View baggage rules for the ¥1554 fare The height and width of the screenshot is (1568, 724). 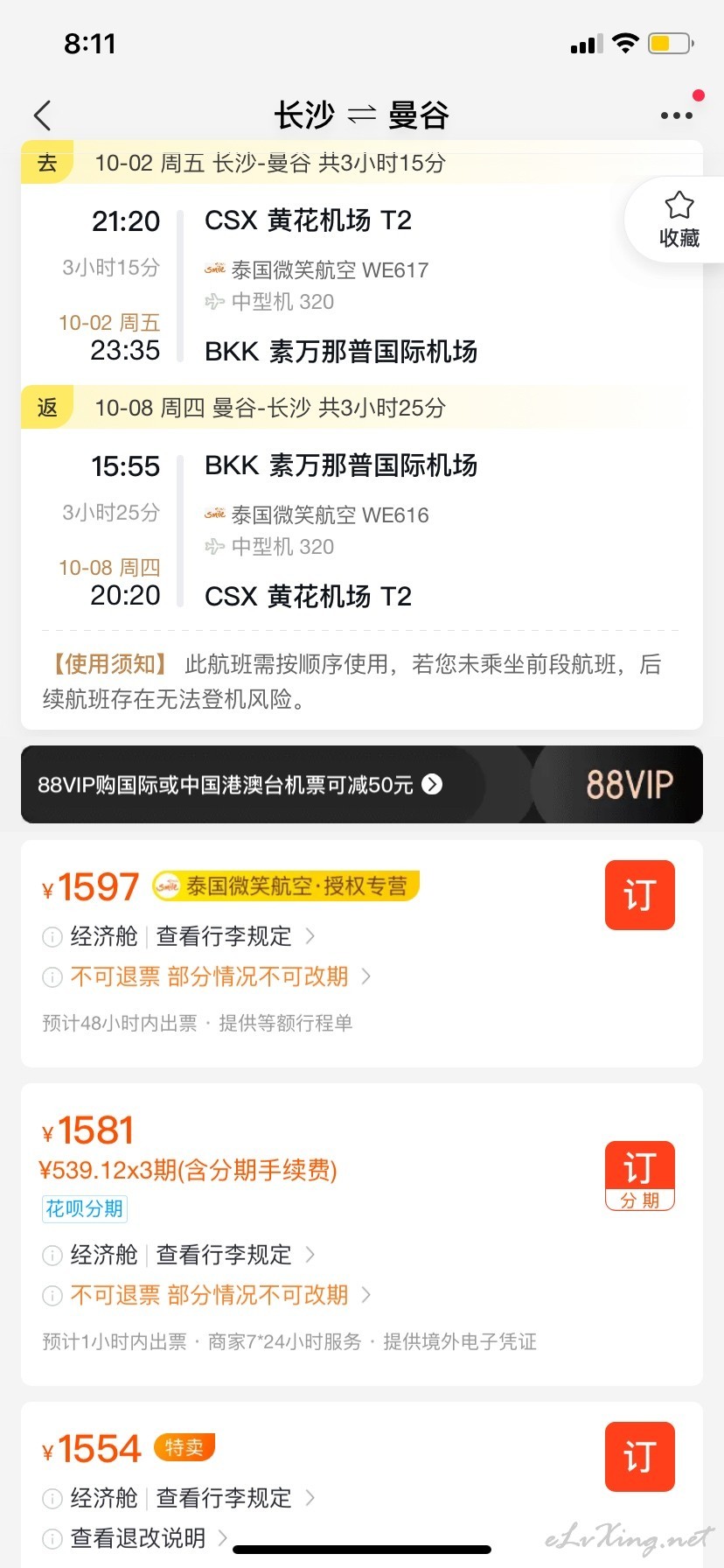pos(235,1498)
